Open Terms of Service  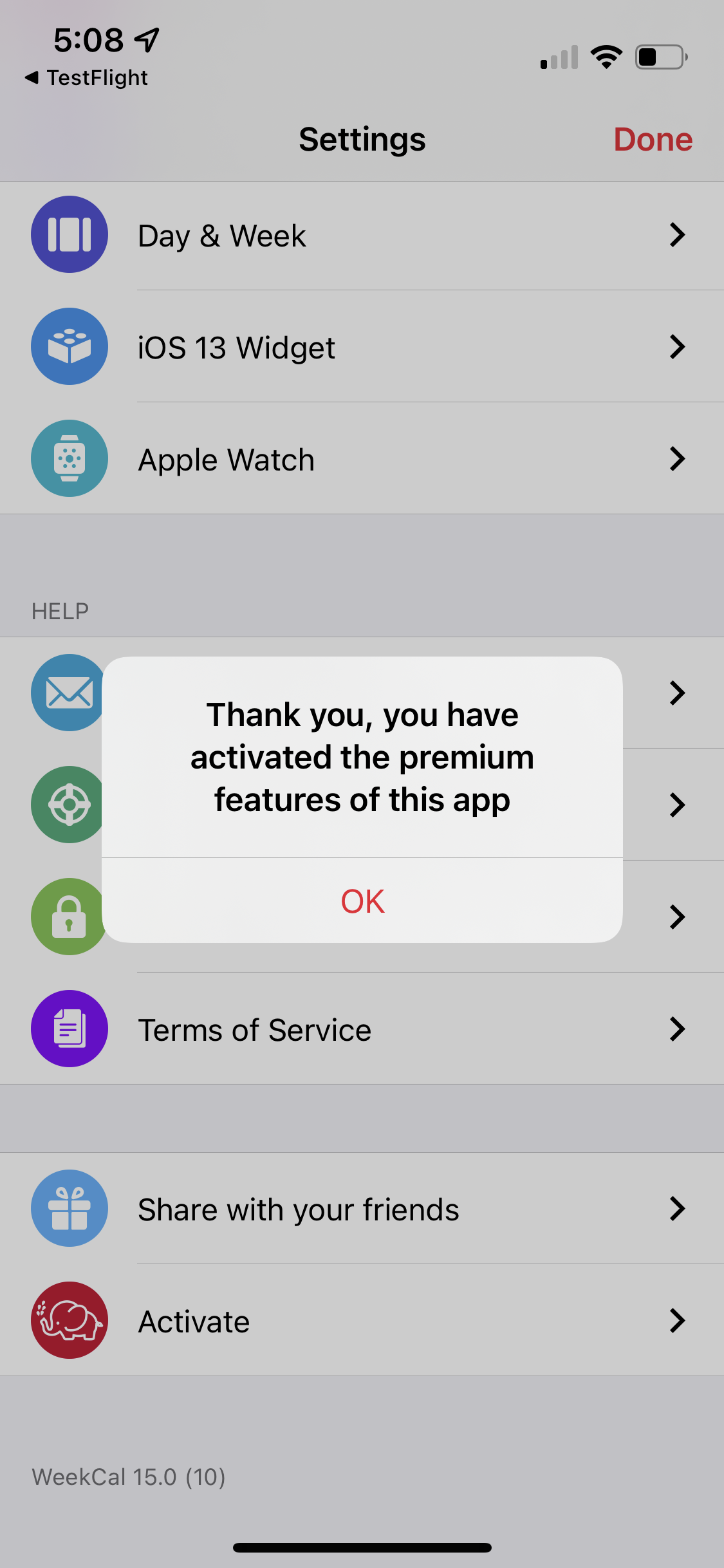coord(362,1029)
